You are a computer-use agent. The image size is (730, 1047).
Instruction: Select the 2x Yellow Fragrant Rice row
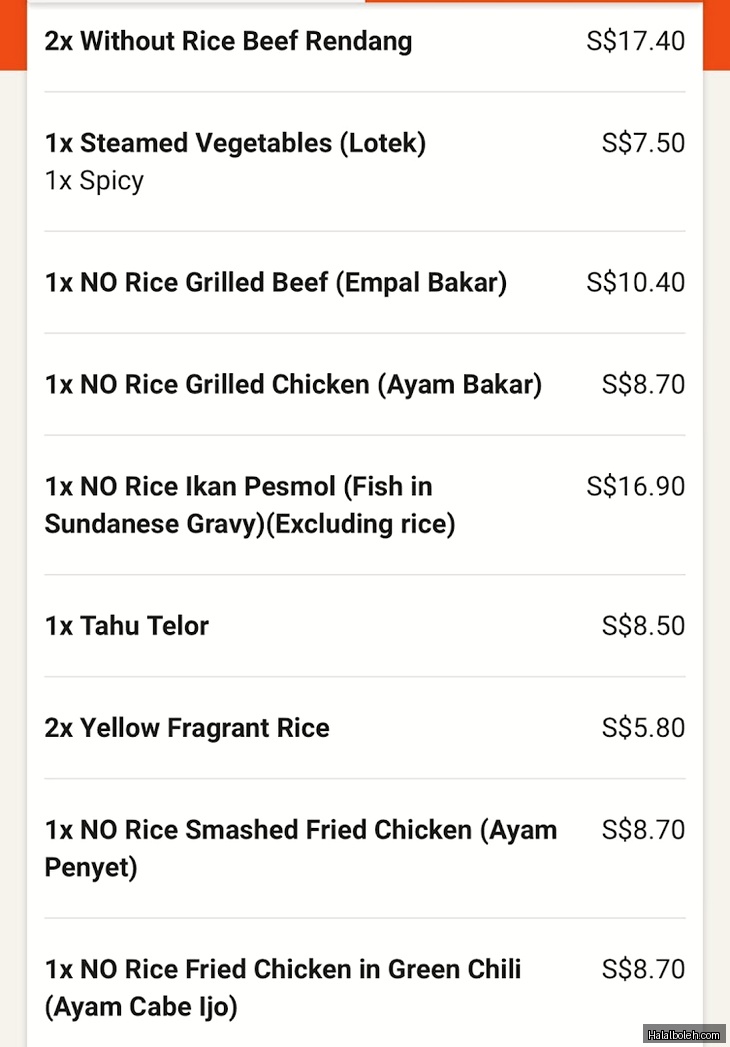(x=186, y=728)
